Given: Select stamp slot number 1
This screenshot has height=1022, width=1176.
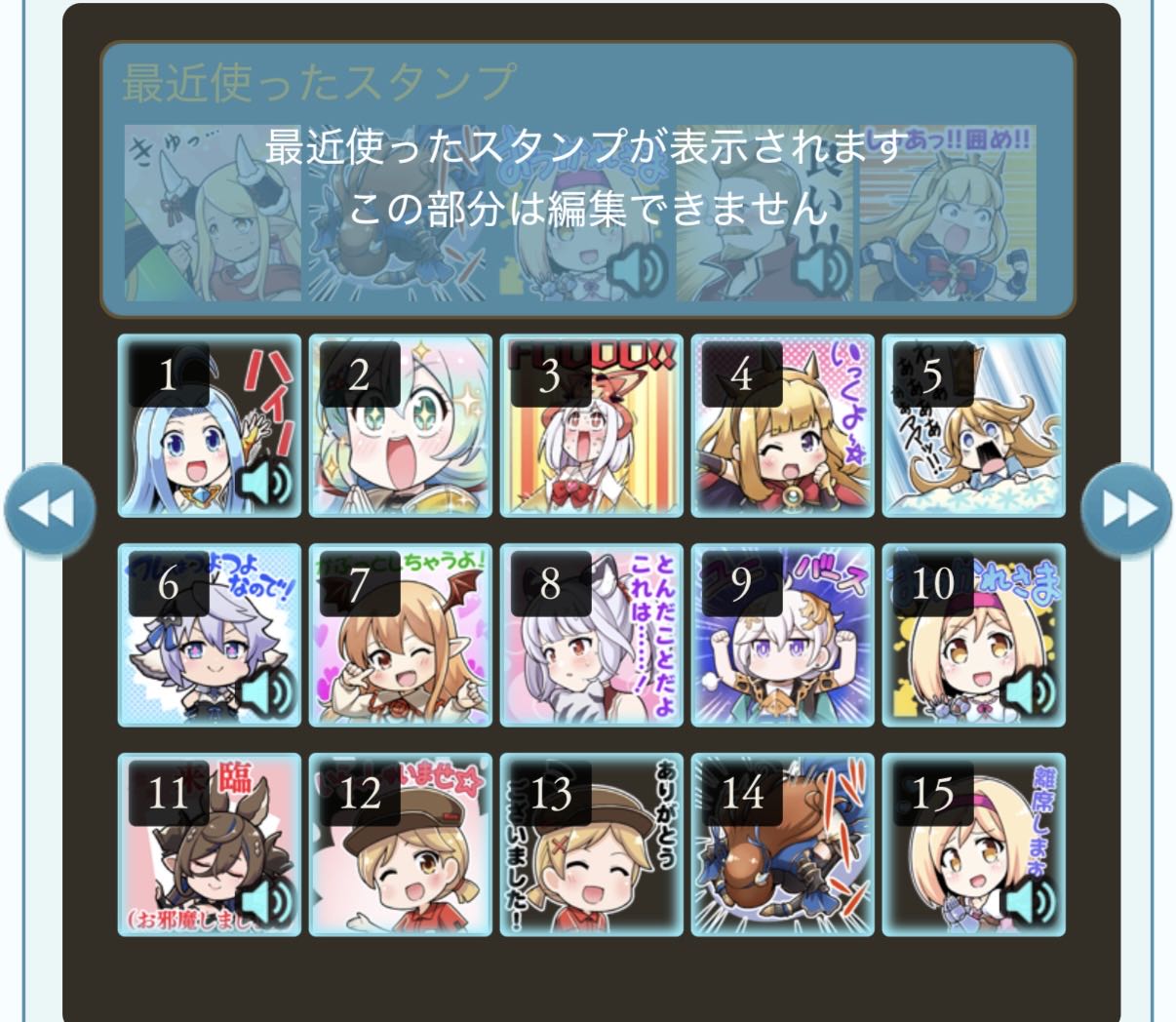Looking at the screenshot, I should [x=209, y=426].
